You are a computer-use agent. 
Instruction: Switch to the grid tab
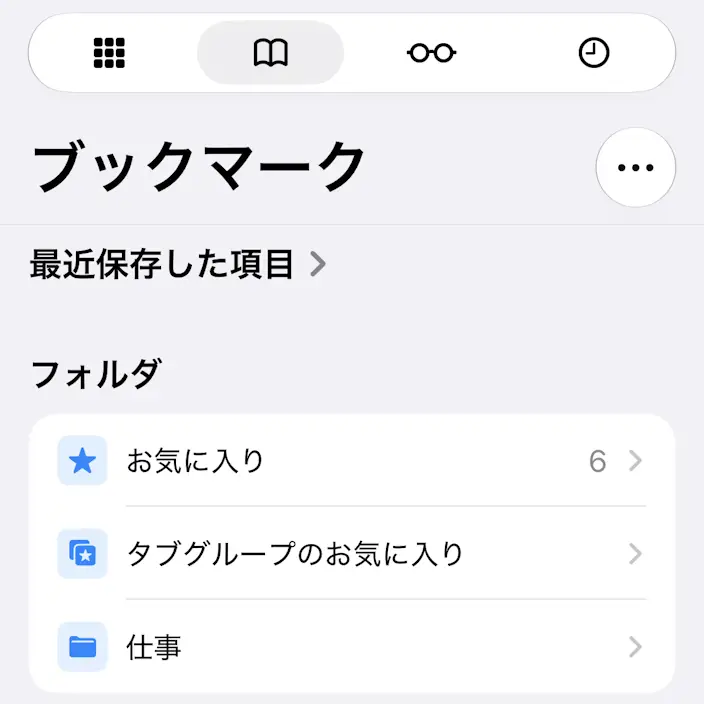click(109, 53)
